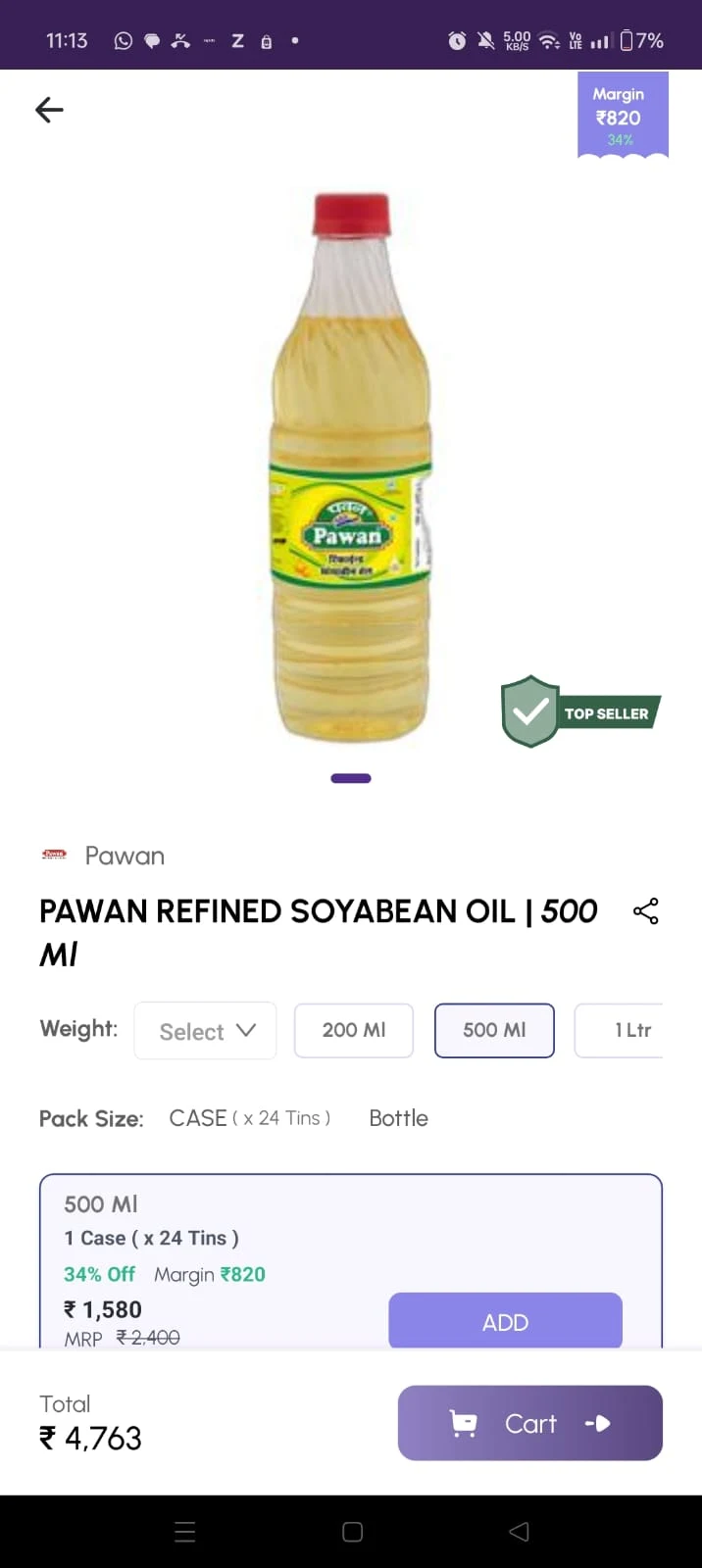The width and height of the screenshot is (702, 1568).
Task: Select the Bottle pack size
Action: coord(398,1118)
